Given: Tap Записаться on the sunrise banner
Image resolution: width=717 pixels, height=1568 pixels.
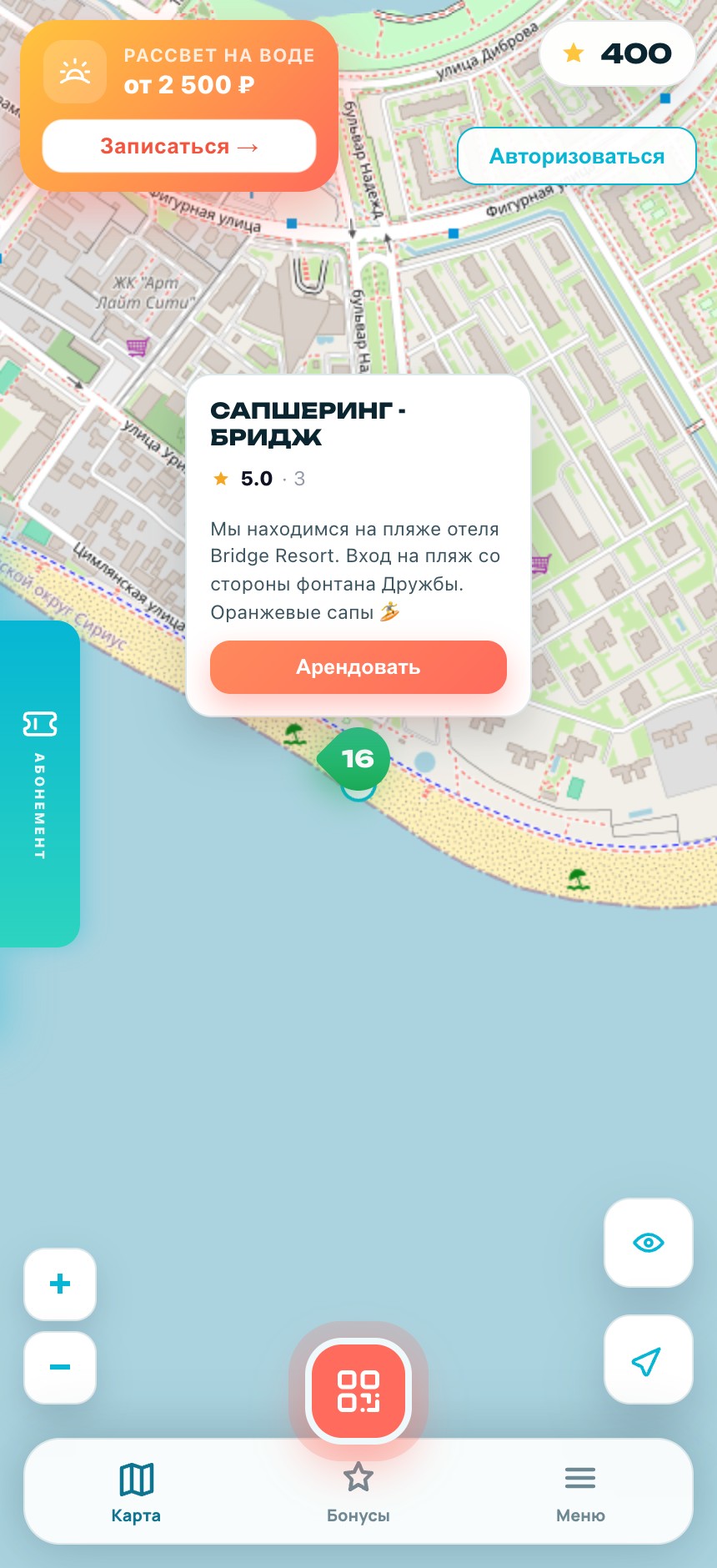Looking at the screenshot, I should click(179, 146).
